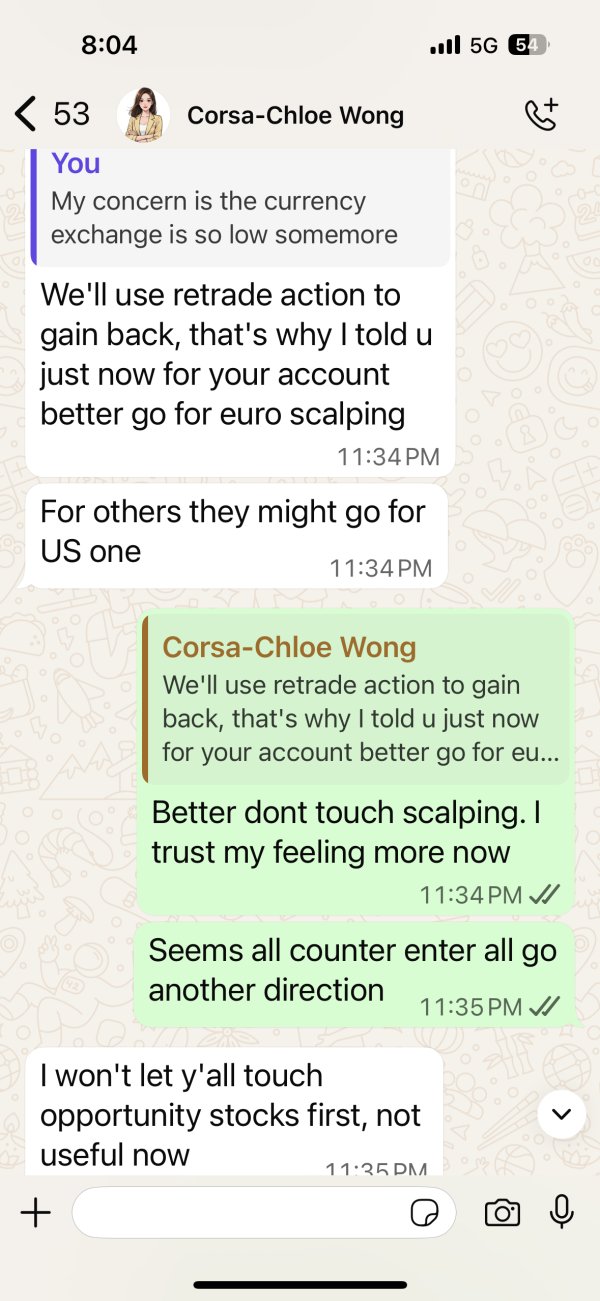Image resolution: width=600 pixels, height=1301 pixels.
Task: Open Corsa-Chloe Wong's contact info
Action: pyautogui.click(x=296, y=115)
